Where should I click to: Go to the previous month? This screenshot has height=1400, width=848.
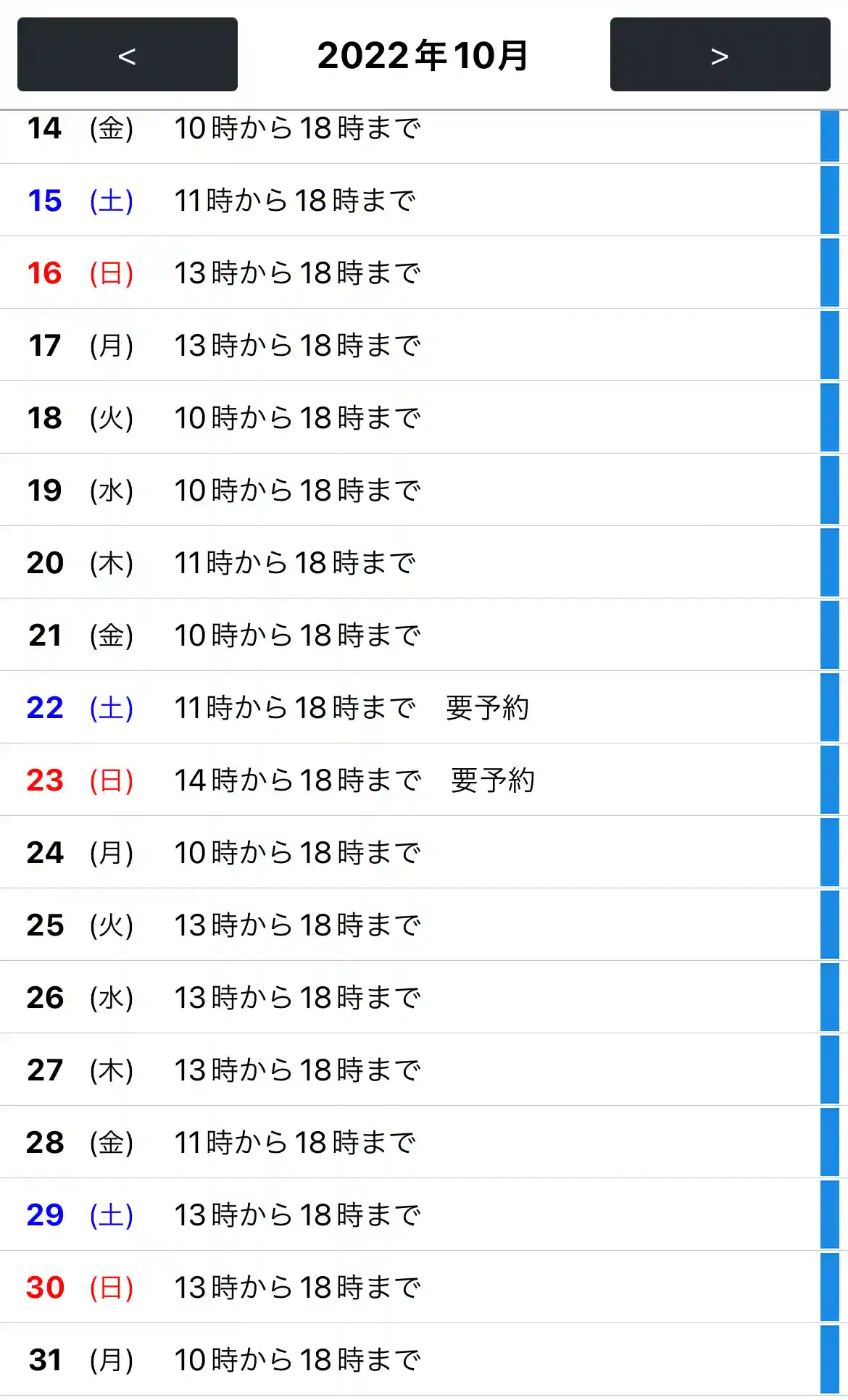[128, 55]
